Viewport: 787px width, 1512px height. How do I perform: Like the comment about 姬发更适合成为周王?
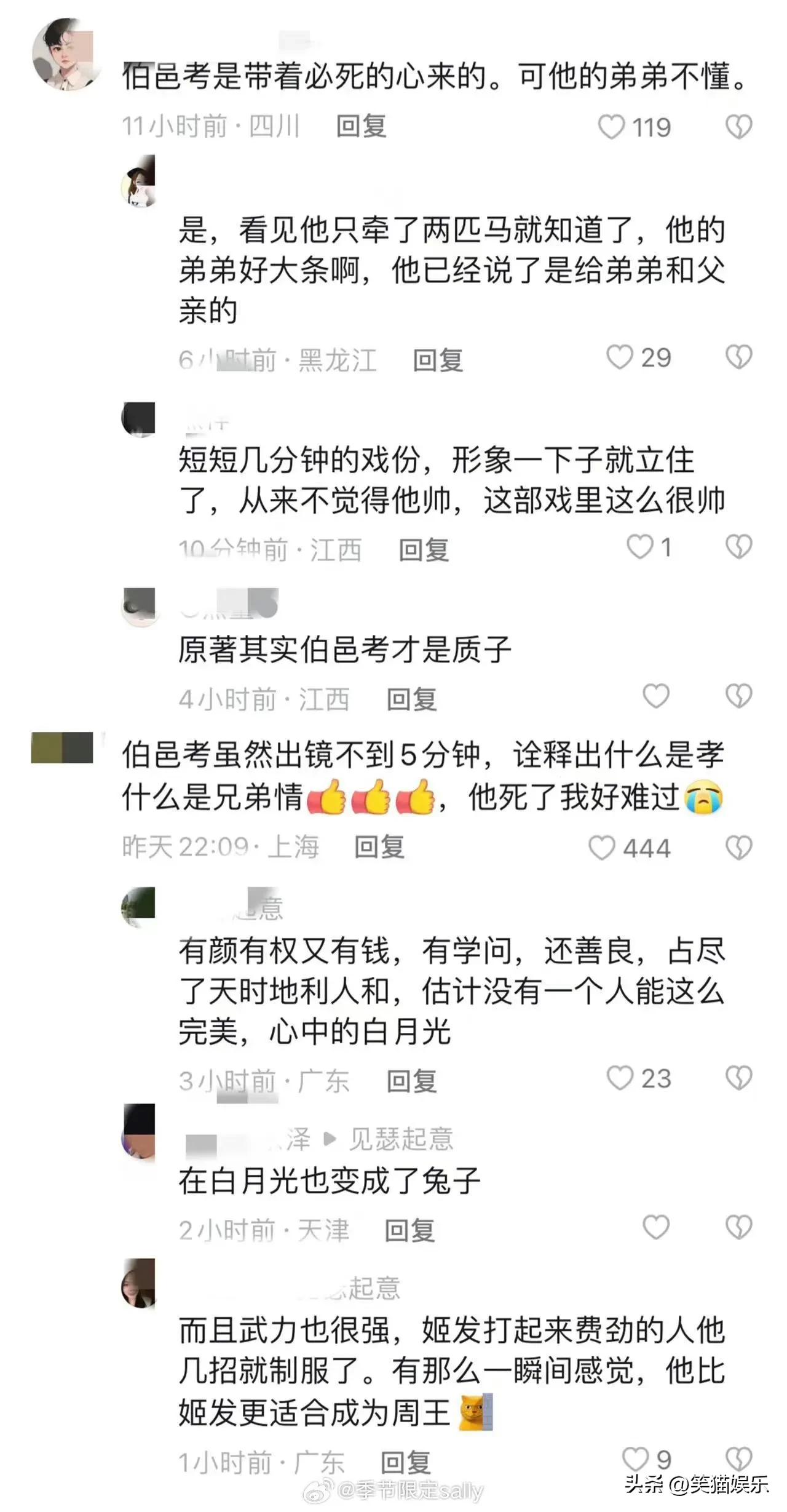pyautogui.click(x=635, y=1459)
